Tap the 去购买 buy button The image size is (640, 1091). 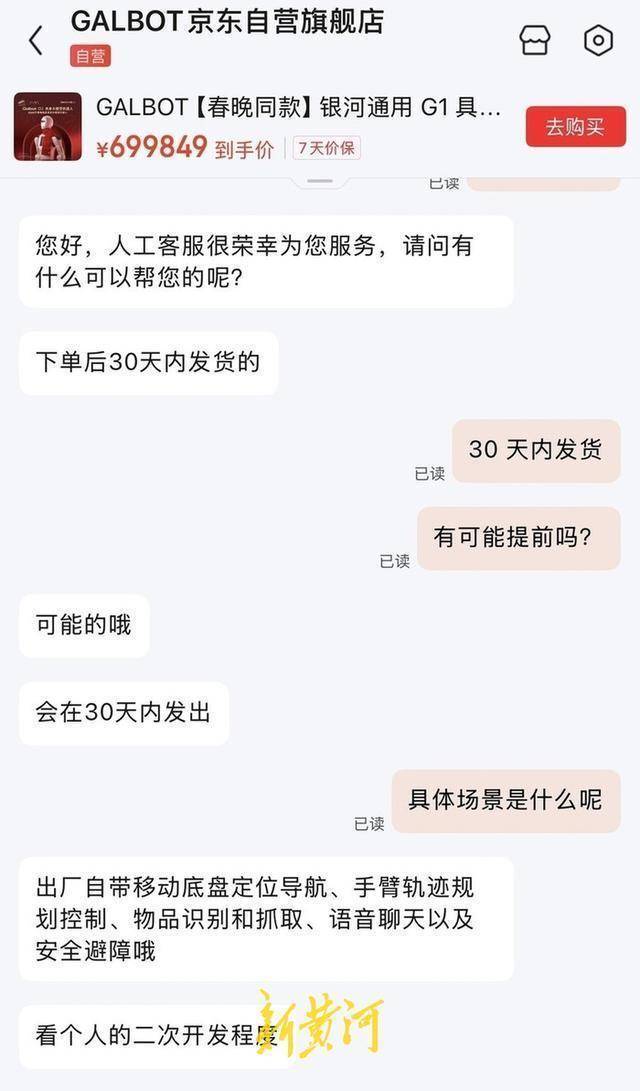pyautogui.click(x=575, y=127)
